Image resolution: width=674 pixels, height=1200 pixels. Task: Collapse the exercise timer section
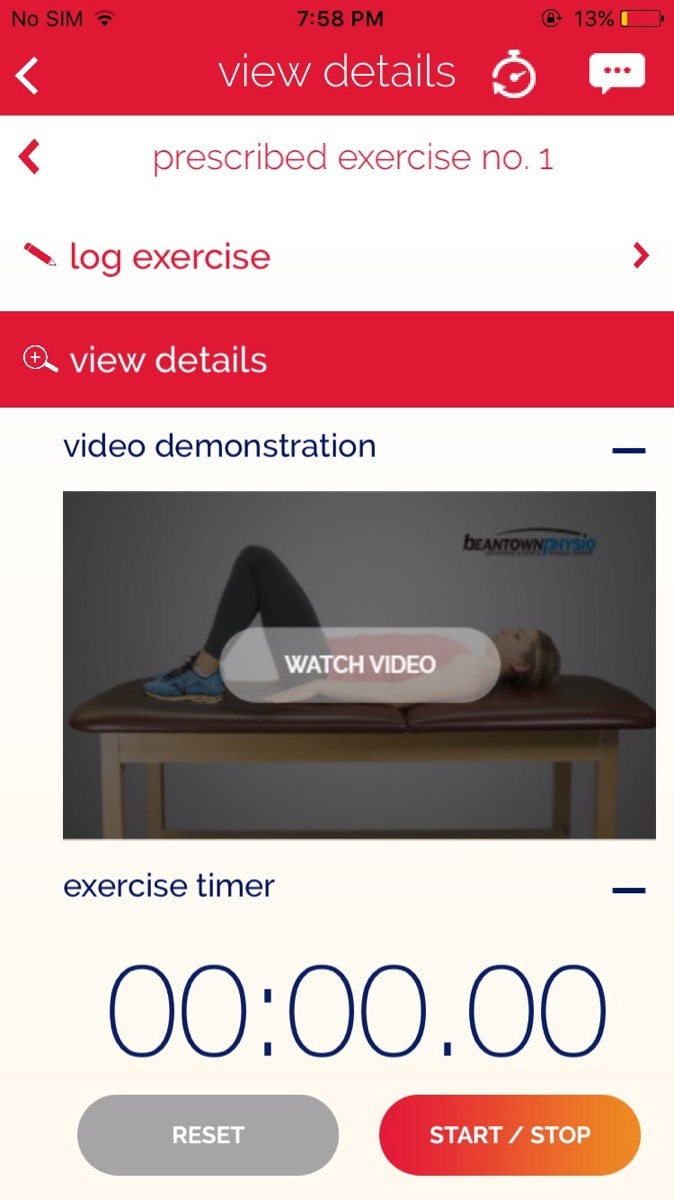pos(628,889)
